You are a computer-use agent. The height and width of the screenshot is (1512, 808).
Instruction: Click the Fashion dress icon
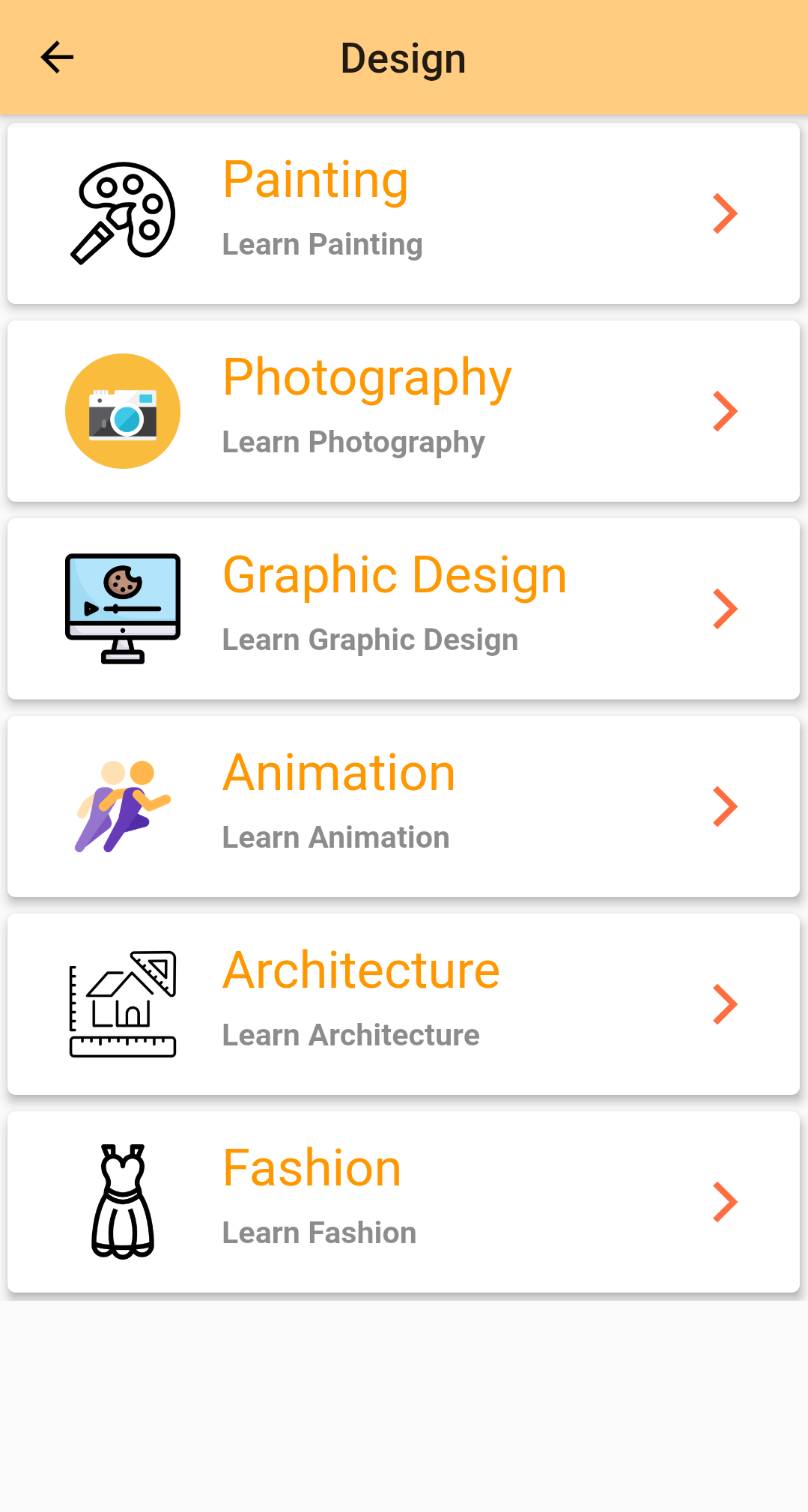122,1201
